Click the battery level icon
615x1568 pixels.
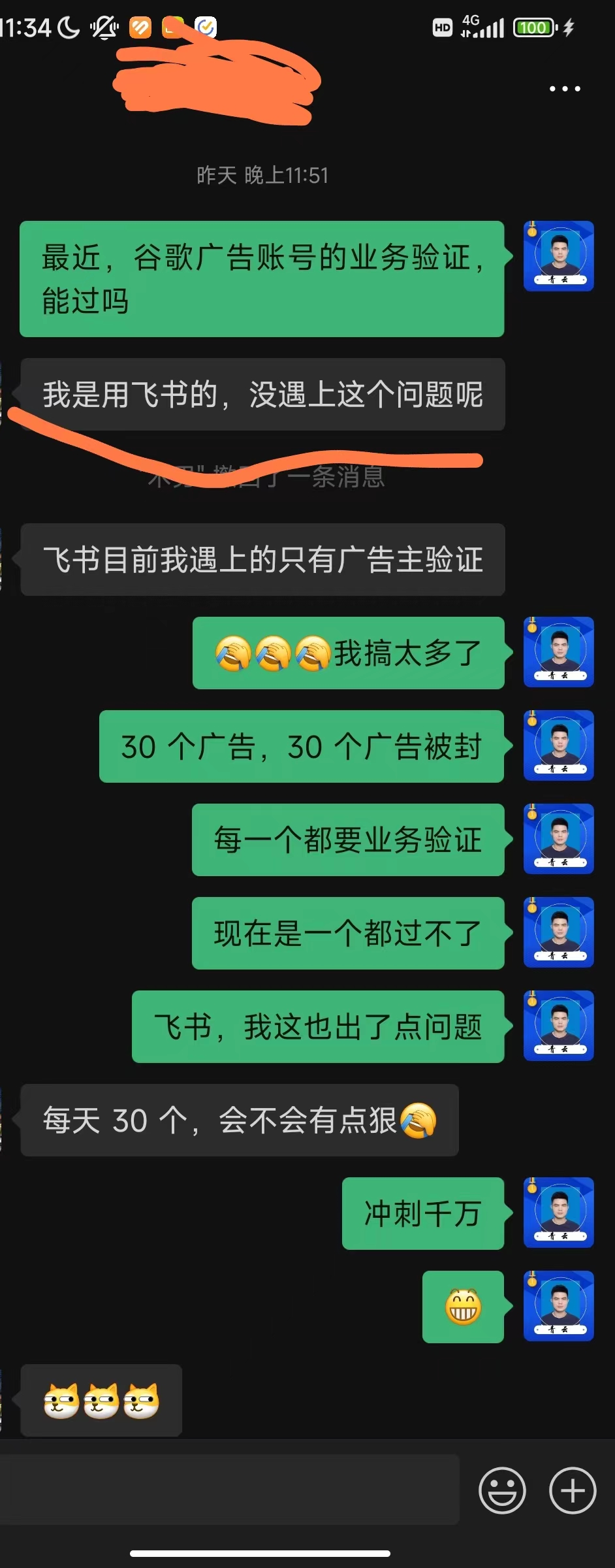pos(534,27)
